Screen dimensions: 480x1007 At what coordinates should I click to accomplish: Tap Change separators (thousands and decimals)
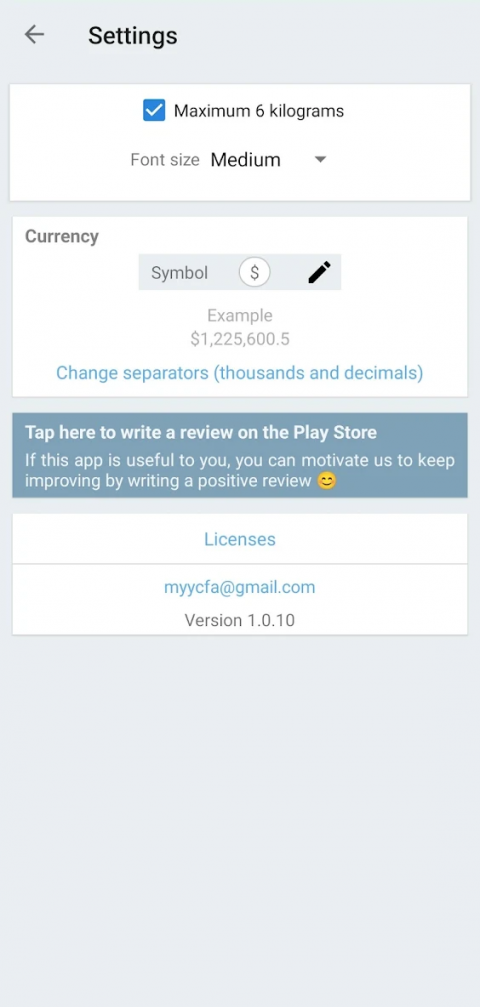(240, 372)
